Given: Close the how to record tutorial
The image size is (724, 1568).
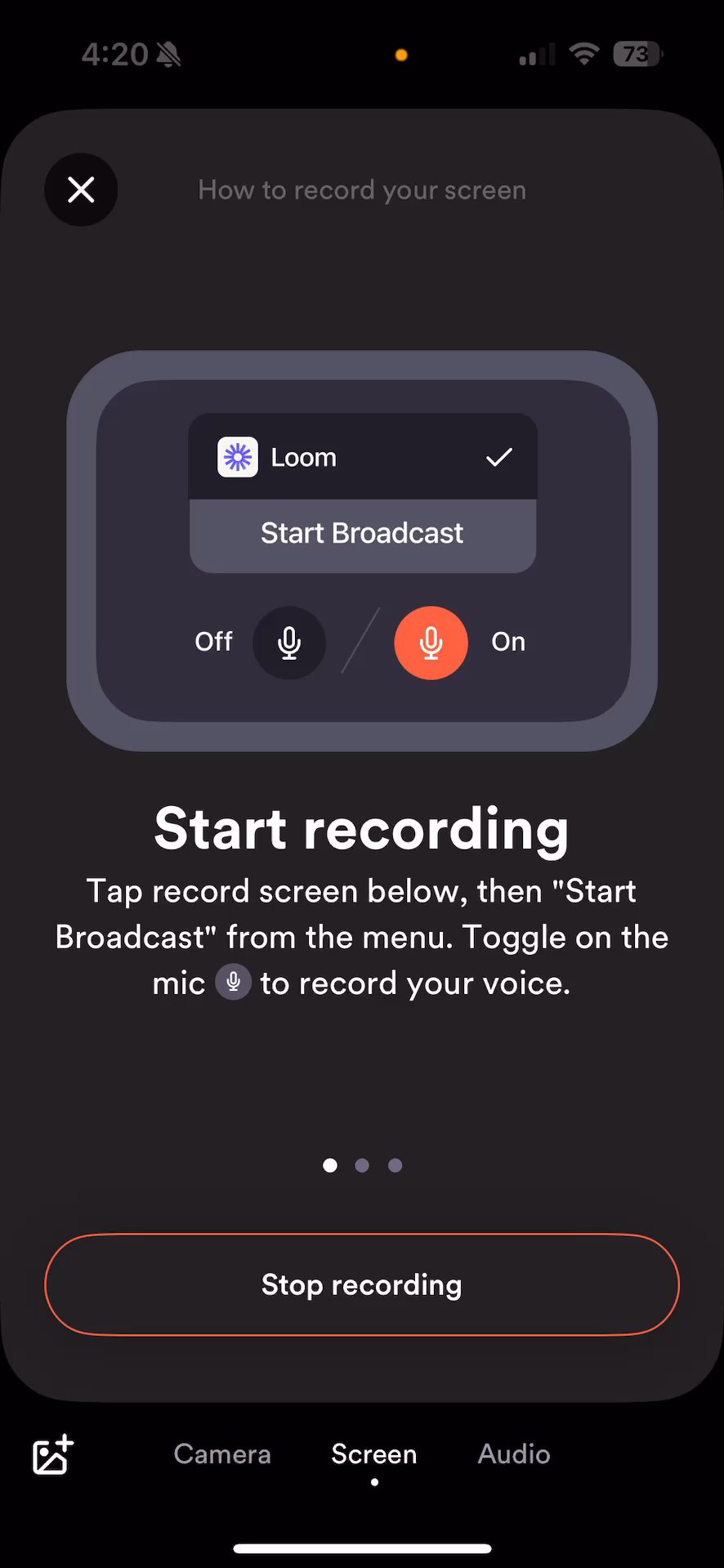Looking at the screenshot, I should [x=81, y=190].
